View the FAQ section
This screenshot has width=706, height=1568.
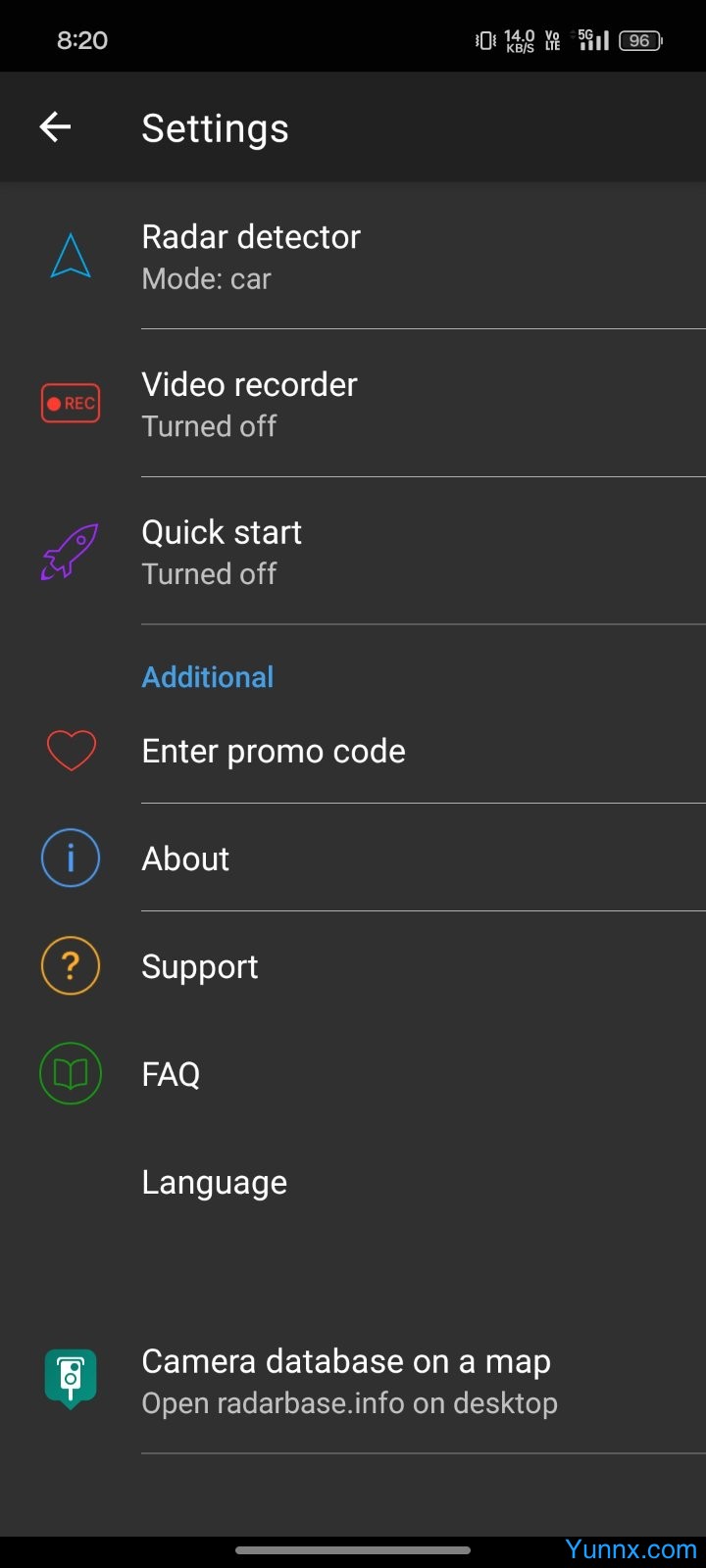coord(353,1074)
